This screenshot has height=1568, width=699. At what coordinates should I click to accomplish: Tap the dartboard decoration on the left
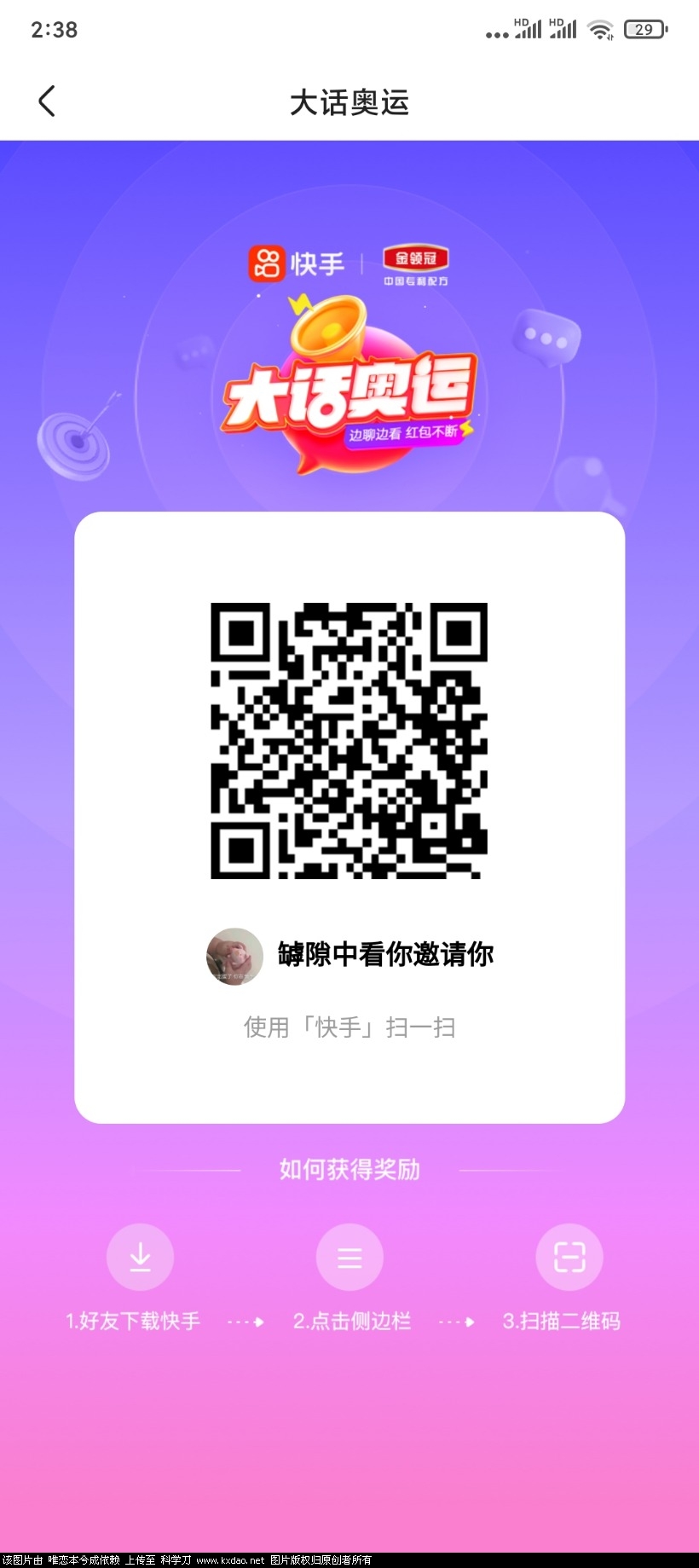[x=77, y=443]
